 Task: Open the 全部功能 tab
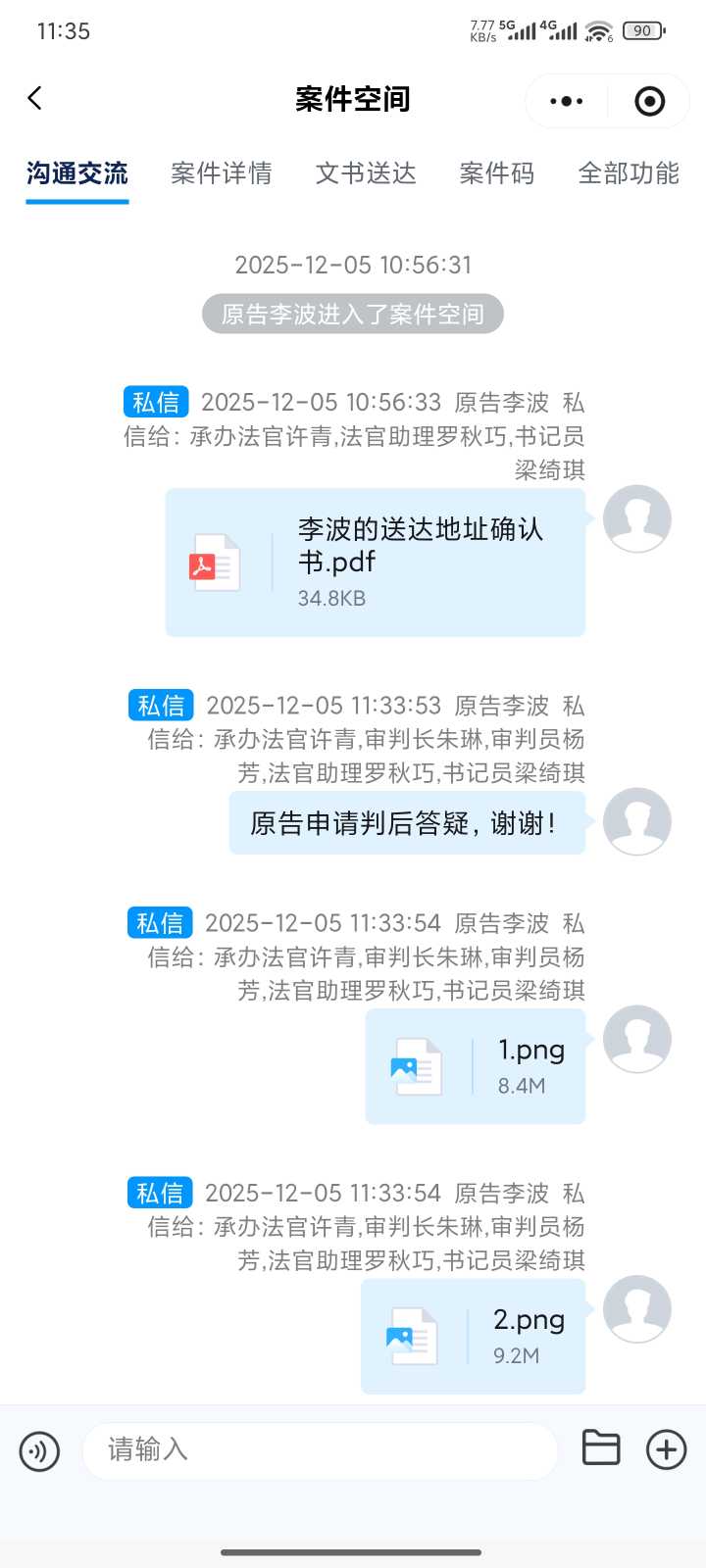pos(627,173)
